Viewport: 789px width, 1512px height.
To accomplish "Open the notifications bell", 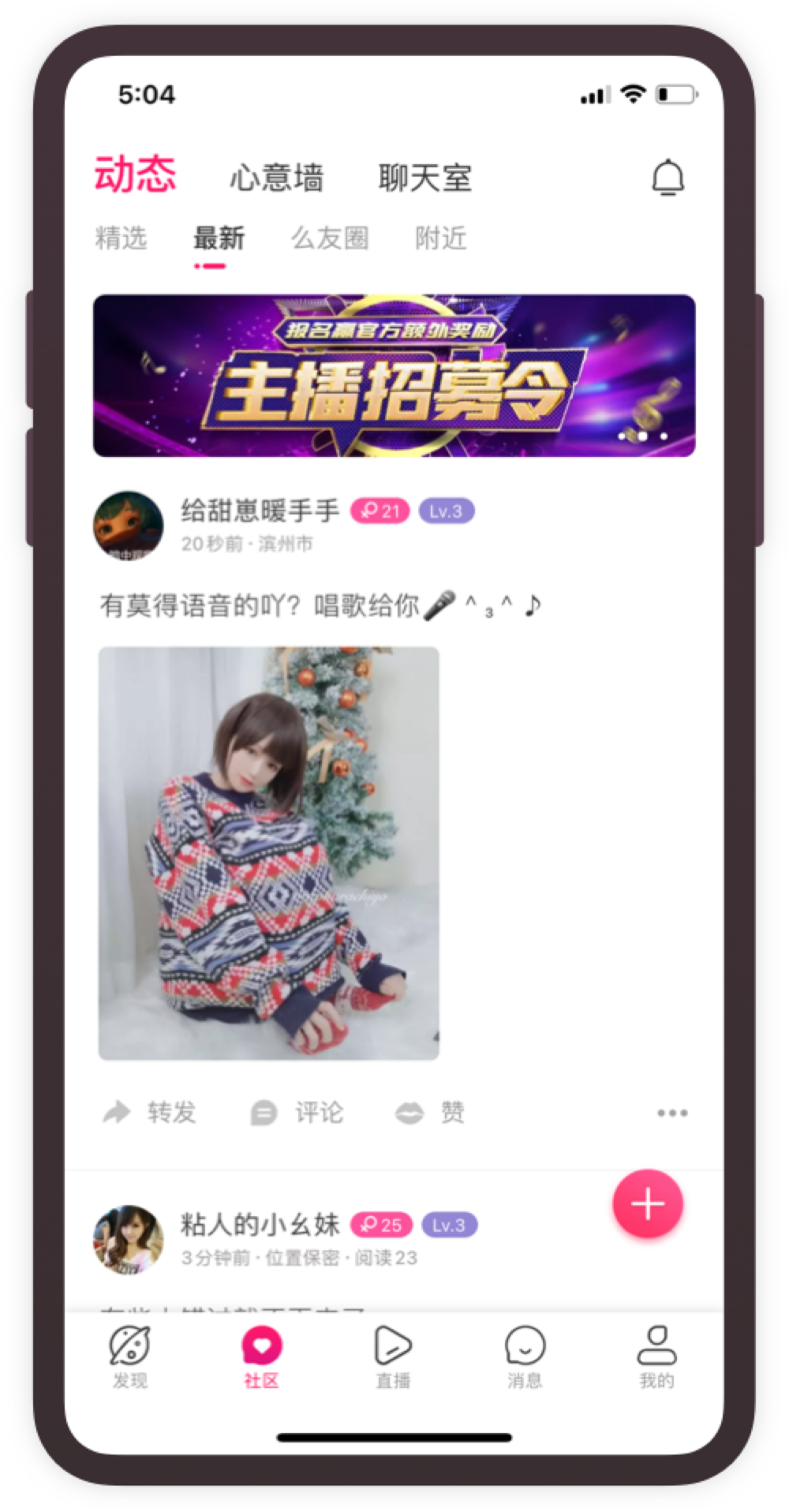I will click(667, 178).
